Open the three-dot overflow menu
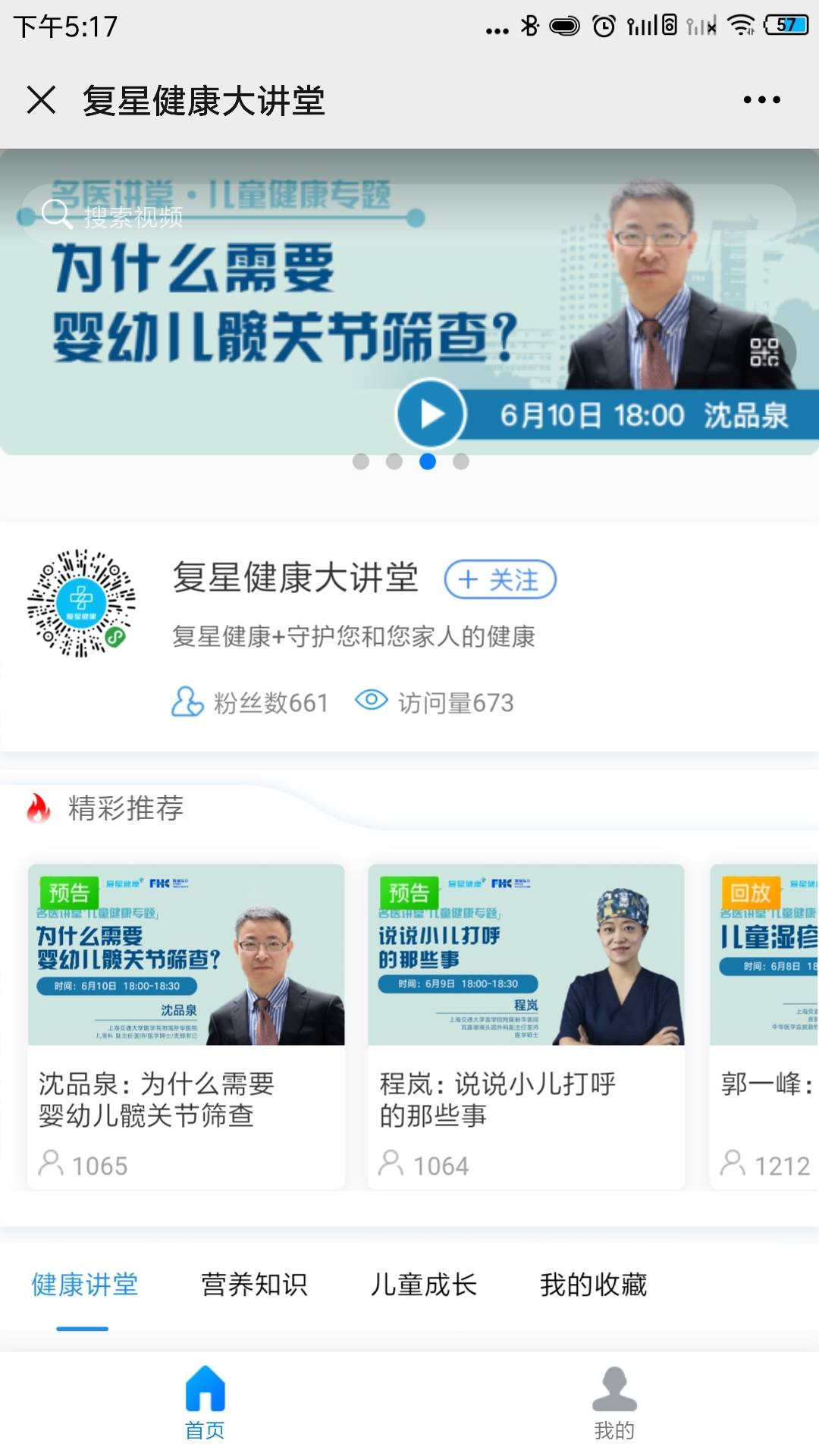This screenshot has width=819, height=1456. pyautogui.click(x=761, y=99)
